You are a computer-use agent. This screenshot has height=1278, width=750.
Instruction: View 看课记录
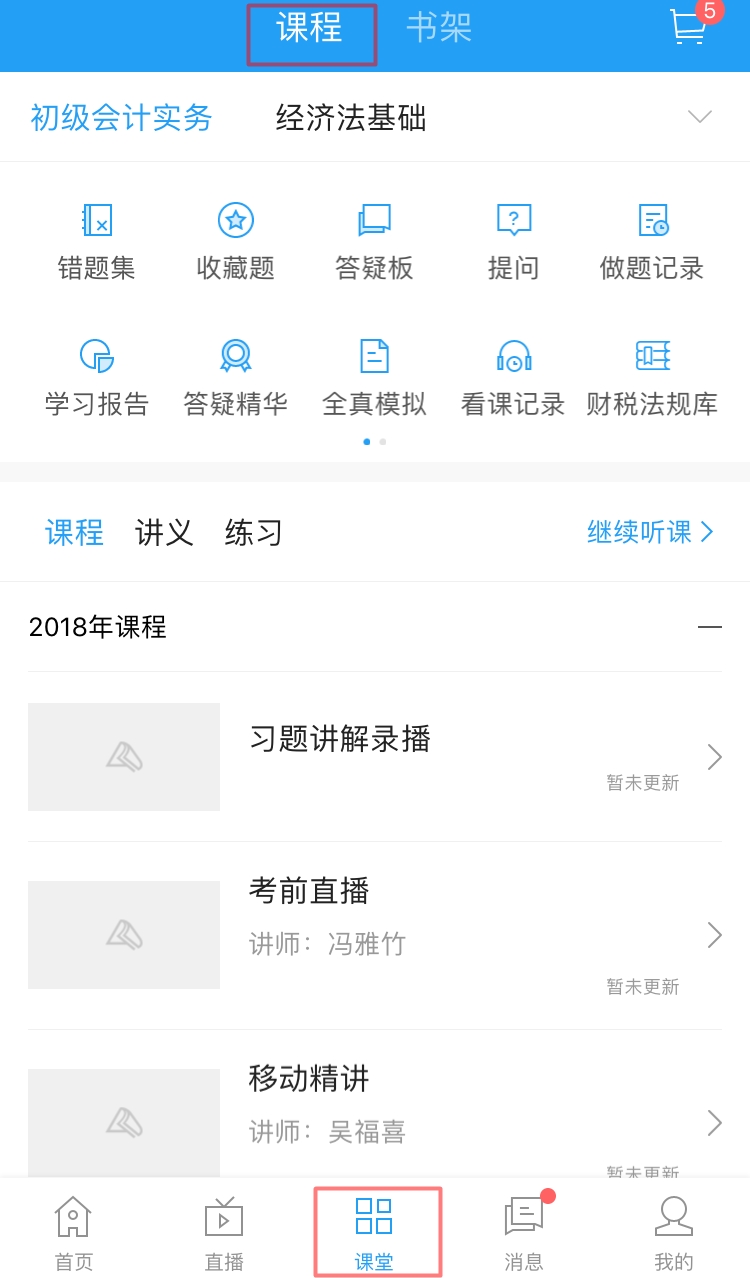[x=513, y=377]
